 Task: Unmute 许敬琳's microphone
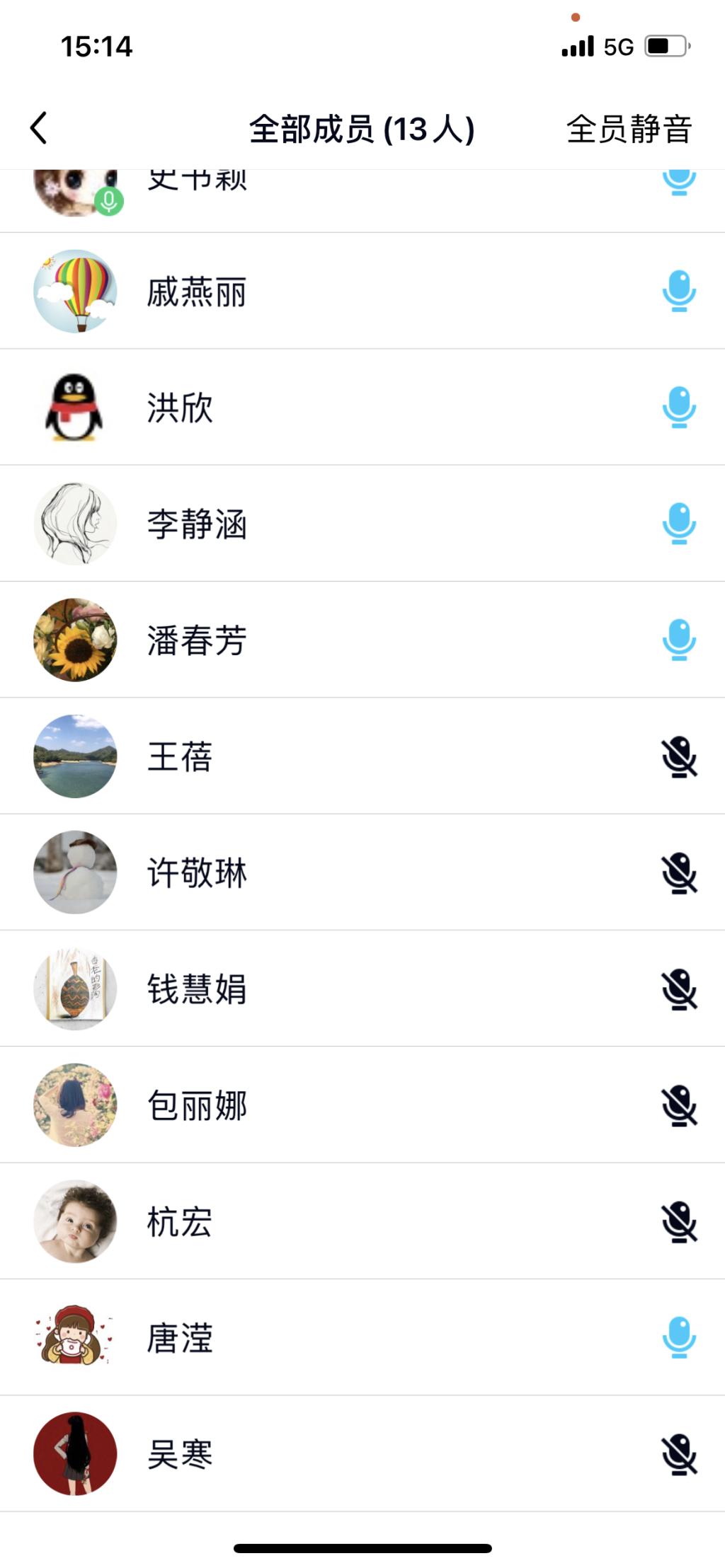point(679,872)
